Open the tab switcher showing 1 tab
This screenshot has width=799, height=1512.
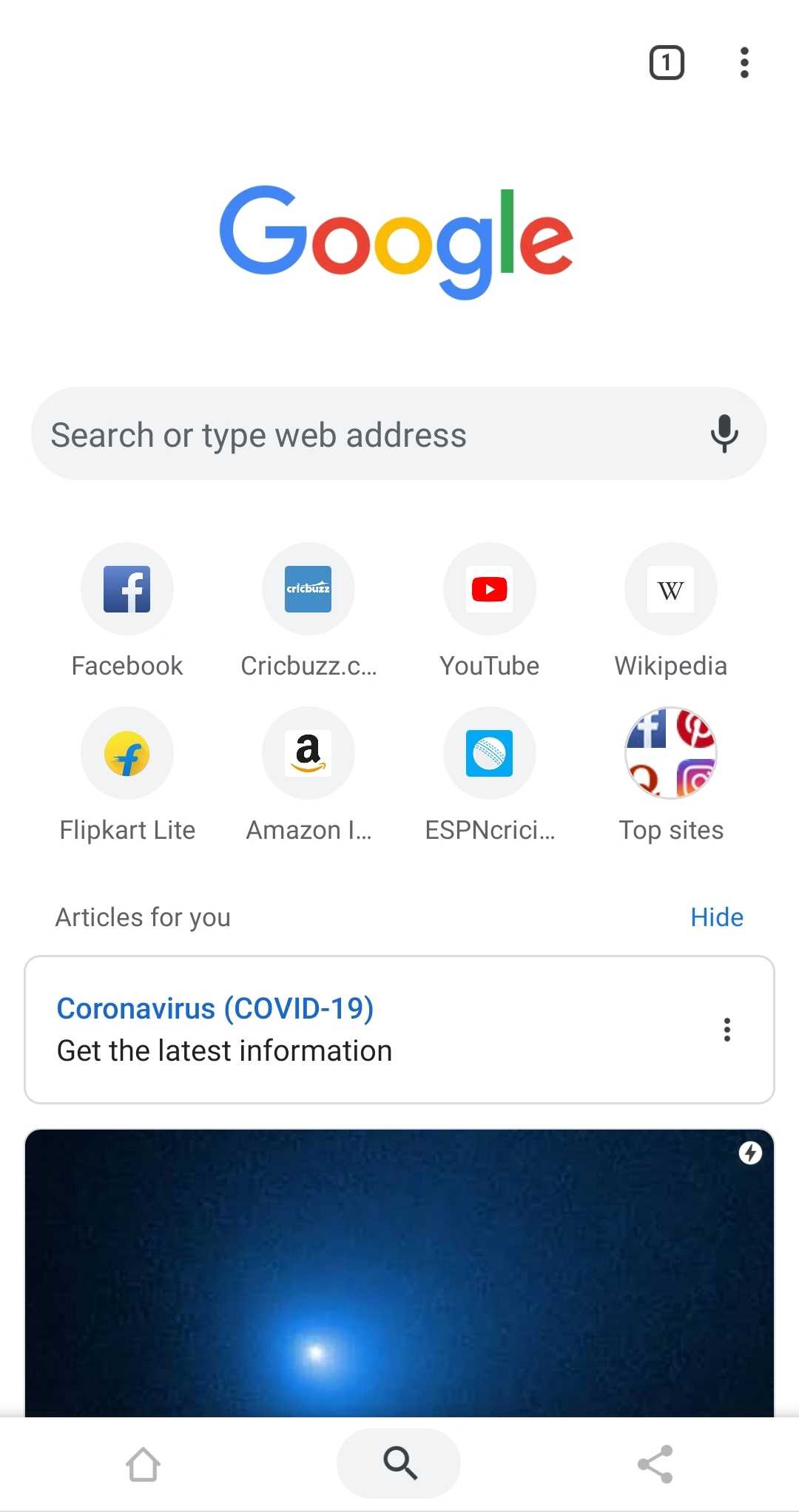(666, 63)
